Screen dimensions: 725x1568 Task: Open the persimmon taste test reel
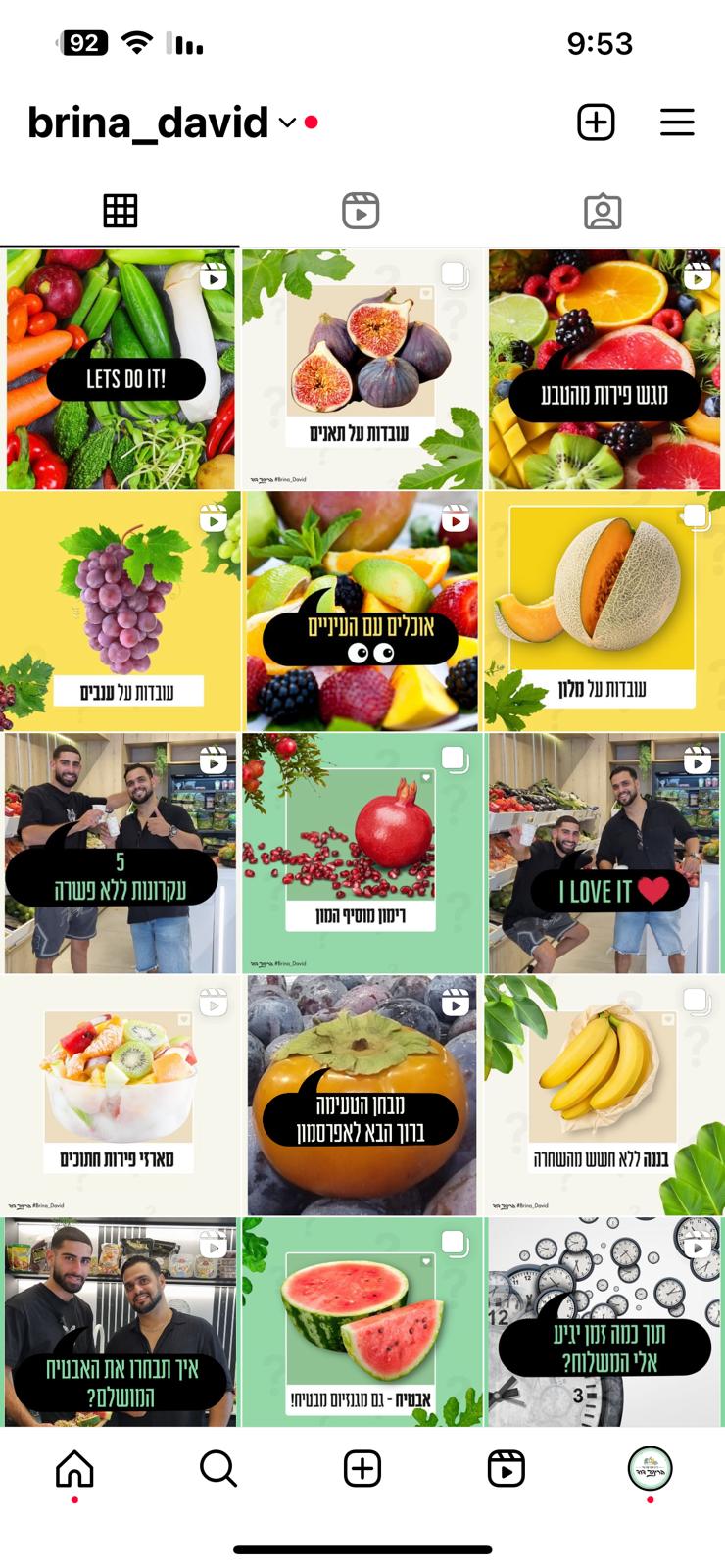(x=362, y=1096)
